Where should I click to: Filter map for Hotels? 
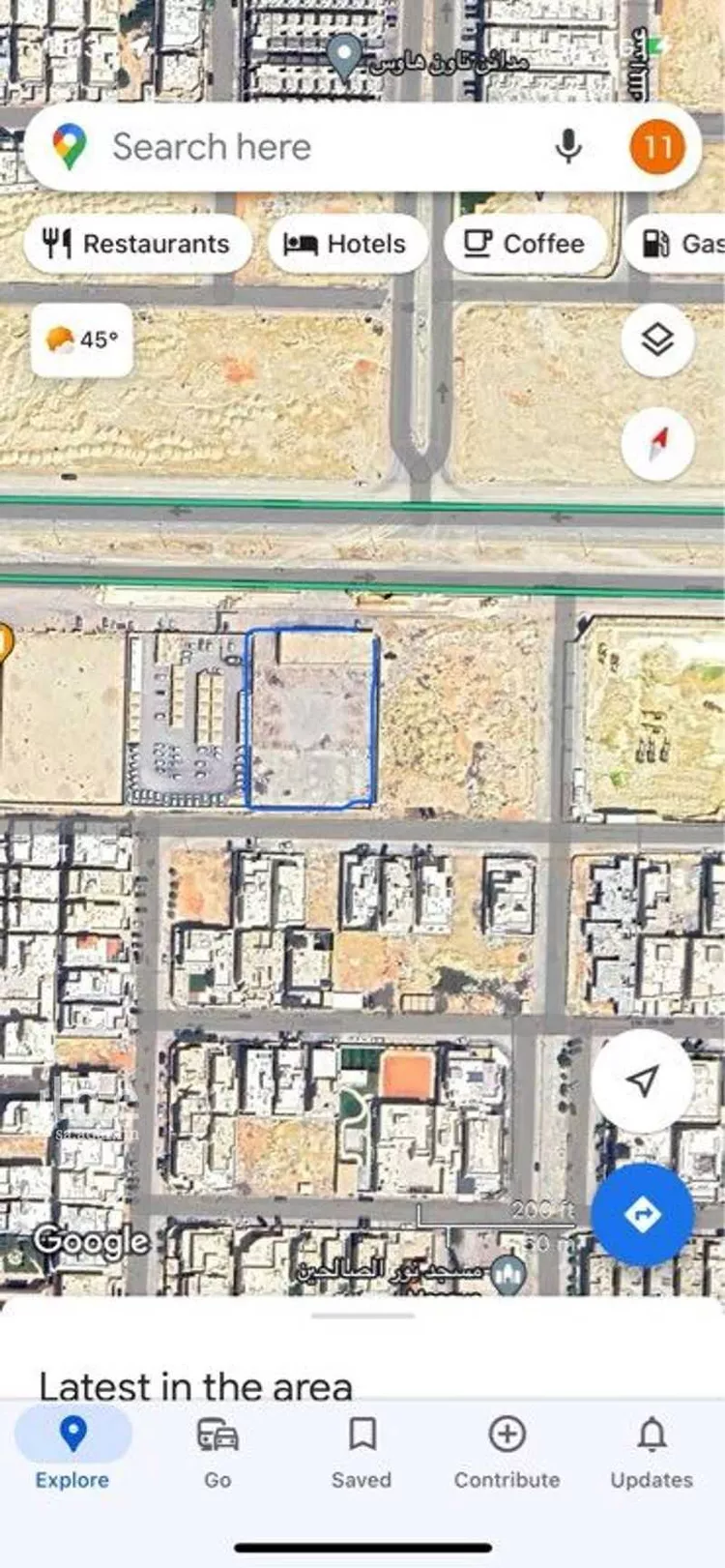348,244
